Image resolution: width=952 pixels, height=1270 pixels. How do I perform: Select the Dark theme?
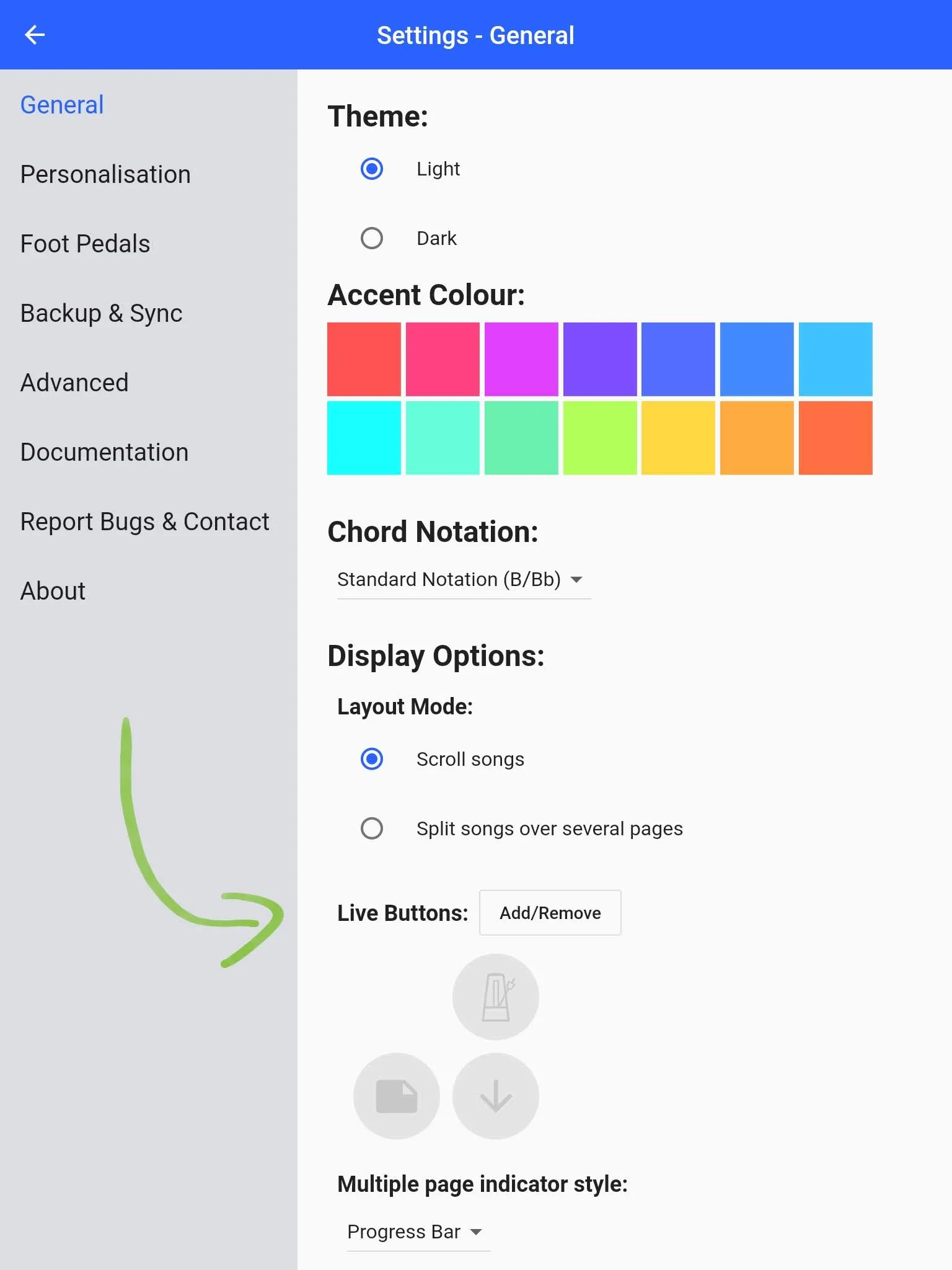(372, 238)
